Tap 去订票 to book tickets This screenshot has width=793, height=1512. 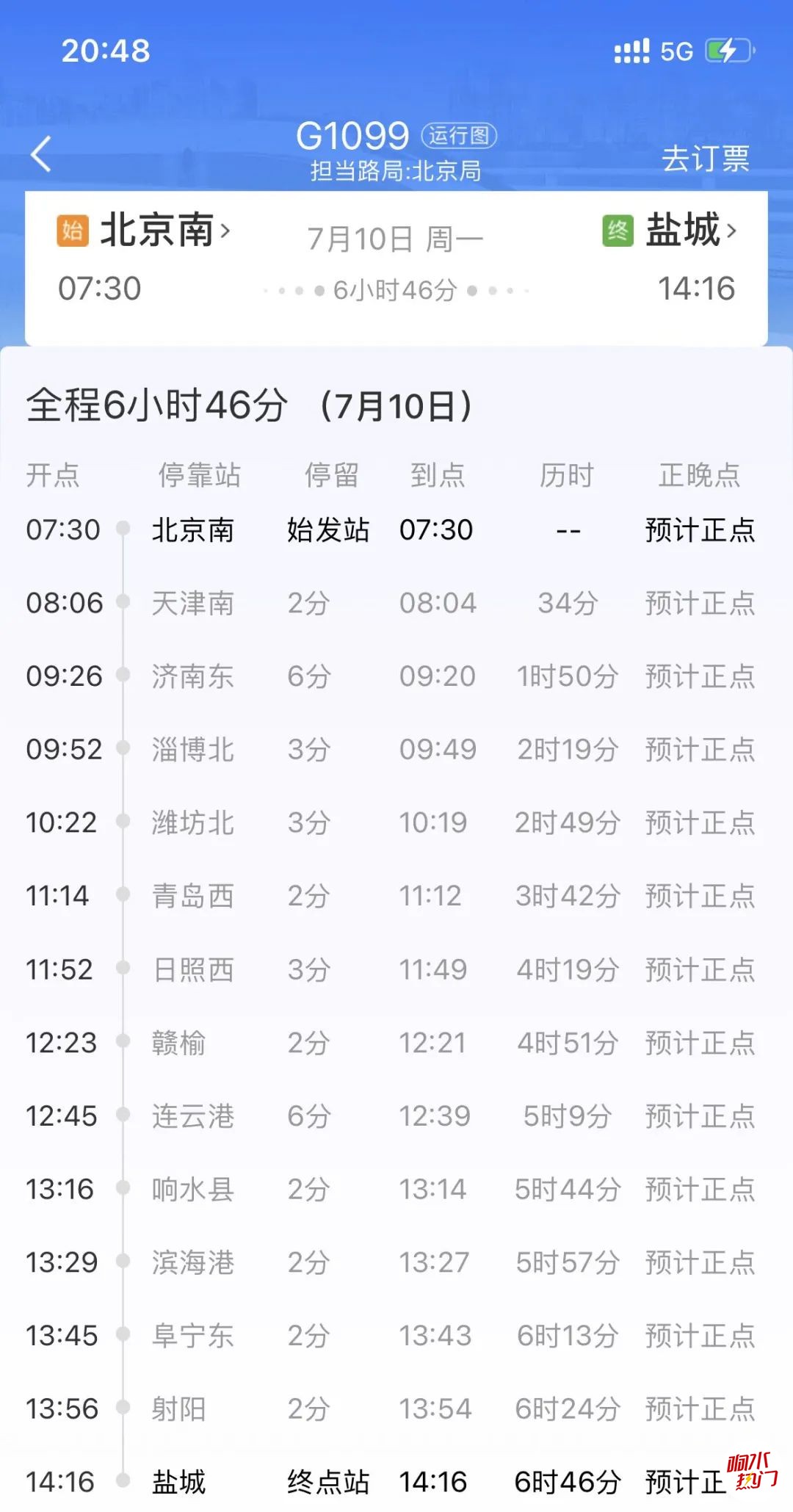(x=705, y=158)
